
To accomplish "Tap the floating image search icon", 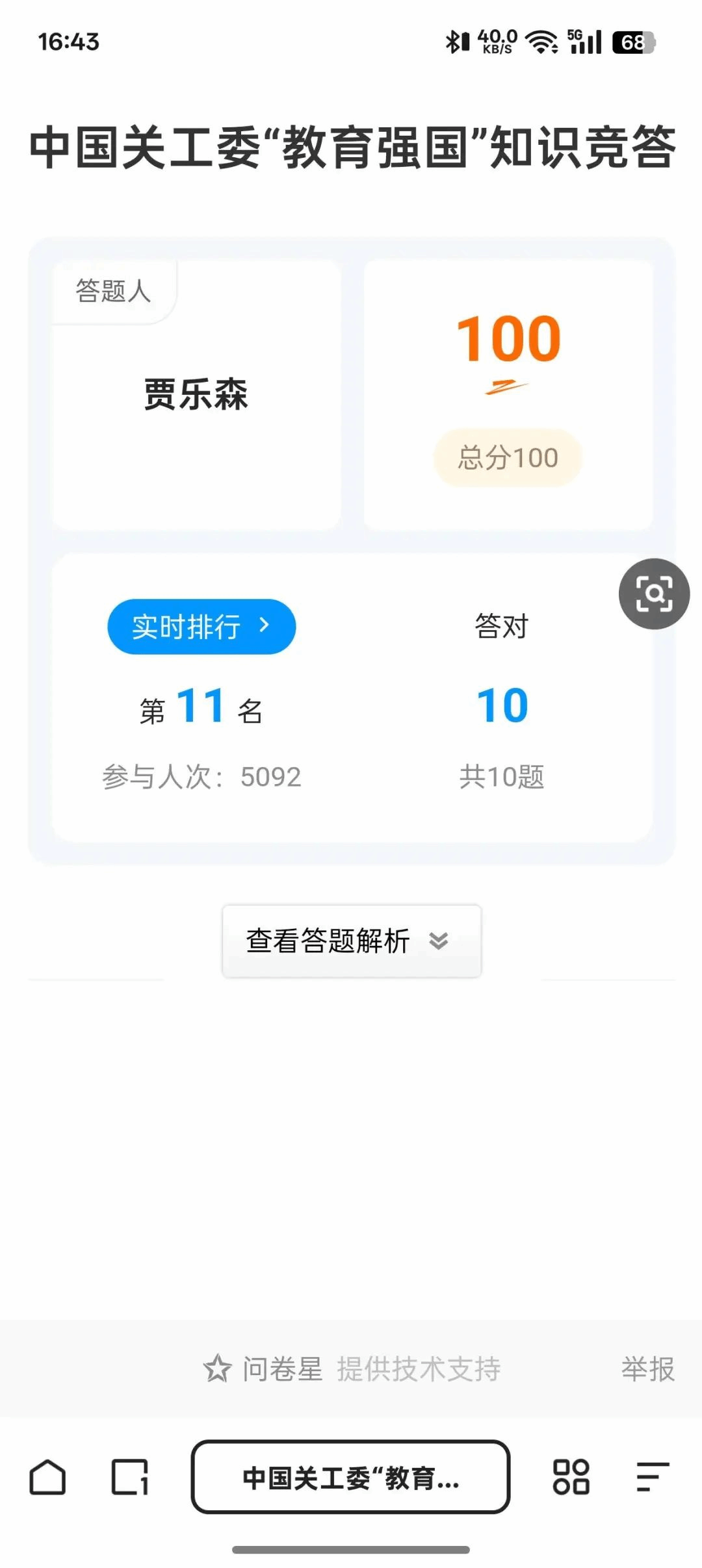I will [654, 594].
